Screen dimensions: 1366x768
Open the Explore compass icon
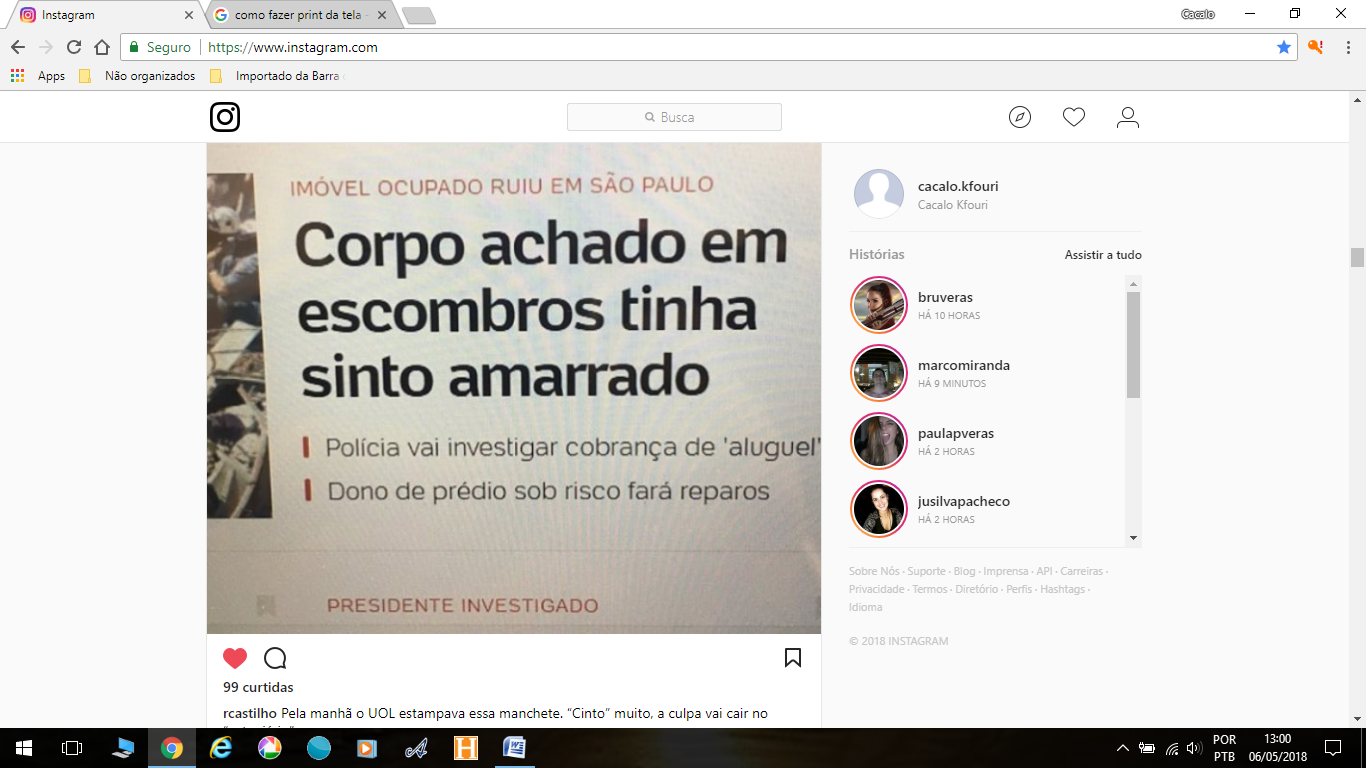[1019, 117]
